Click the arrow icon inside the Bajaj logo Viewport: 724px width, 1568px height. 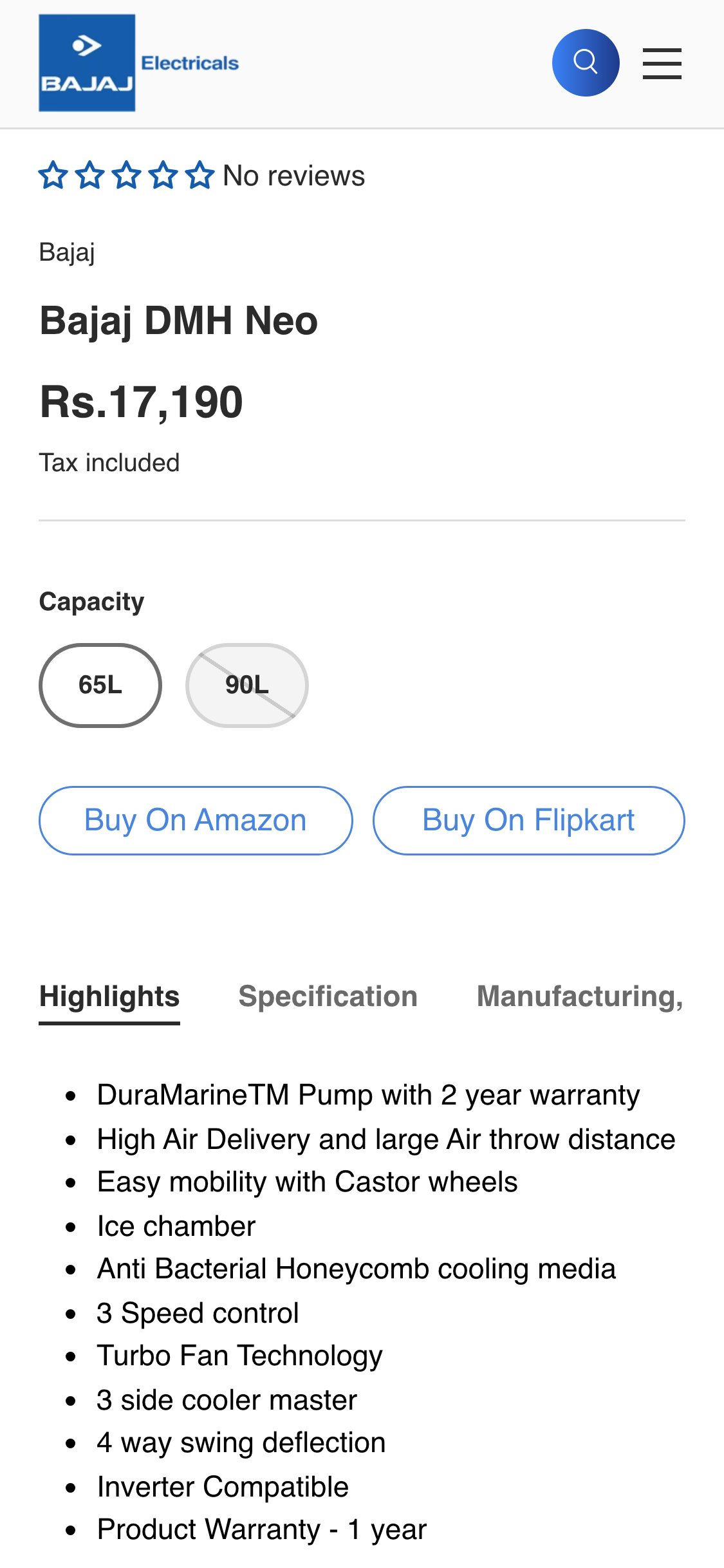click(88, 44)
